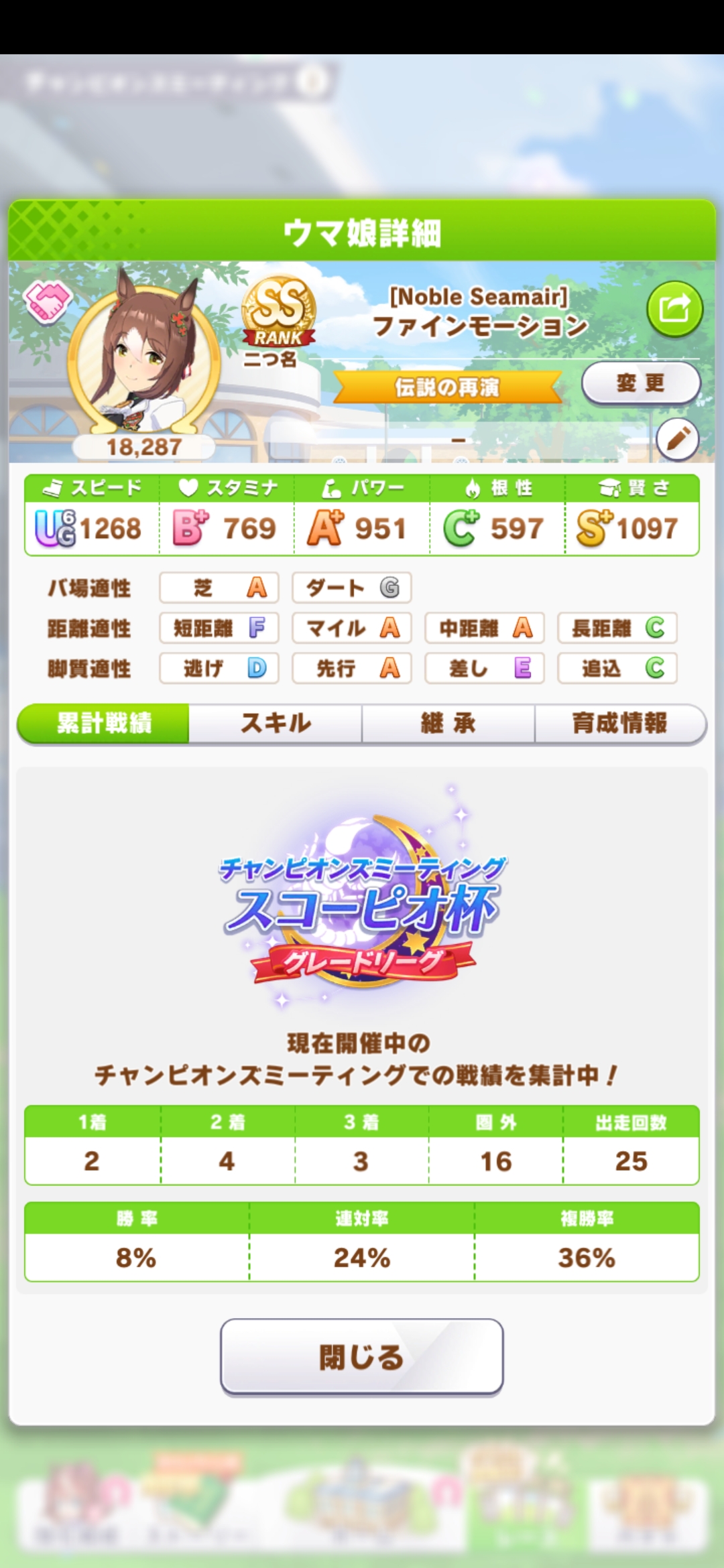The image size is (724, 1568).
Task: Open the 継承 tab
Action: click(x=448, y=723)
